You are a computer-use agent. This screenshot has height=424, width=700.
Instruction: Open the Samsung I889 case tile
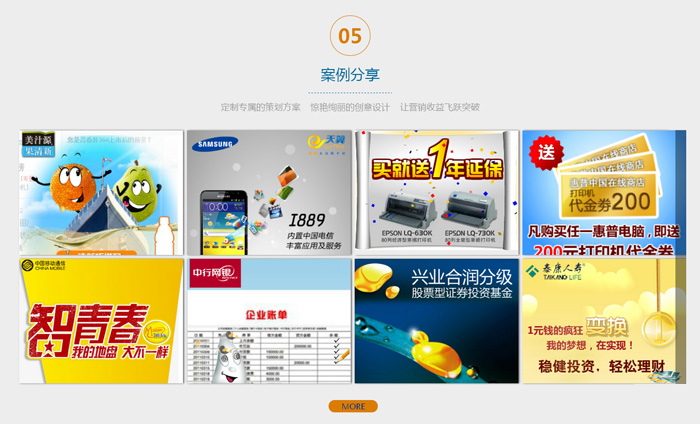pos(268,192)
